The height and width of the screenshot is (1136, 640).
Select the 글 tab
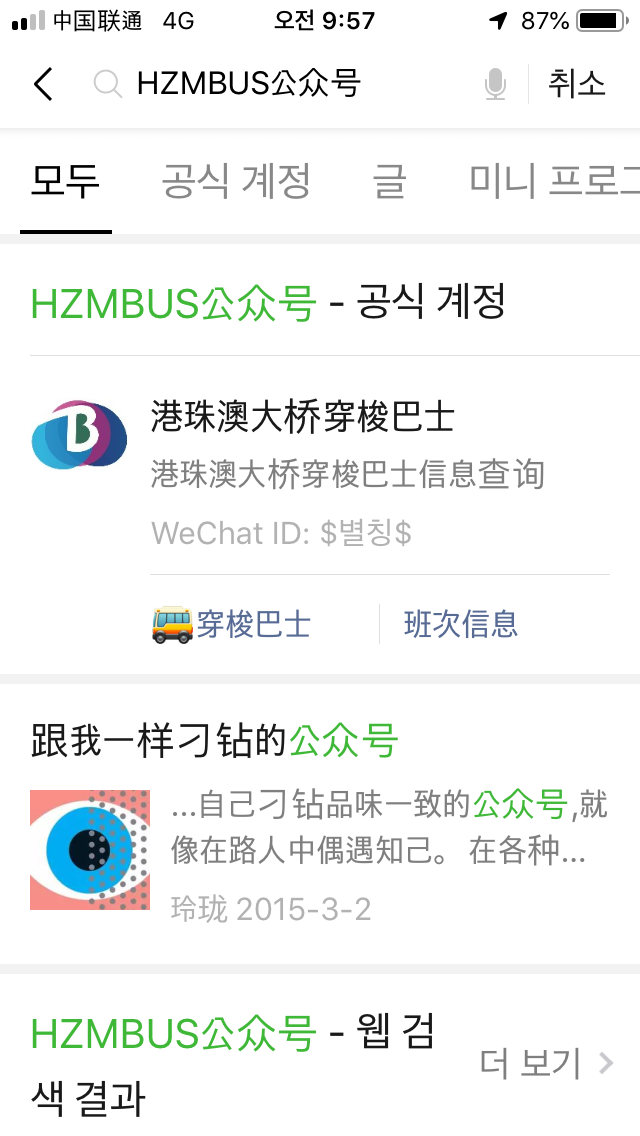[x=389, y=182]
